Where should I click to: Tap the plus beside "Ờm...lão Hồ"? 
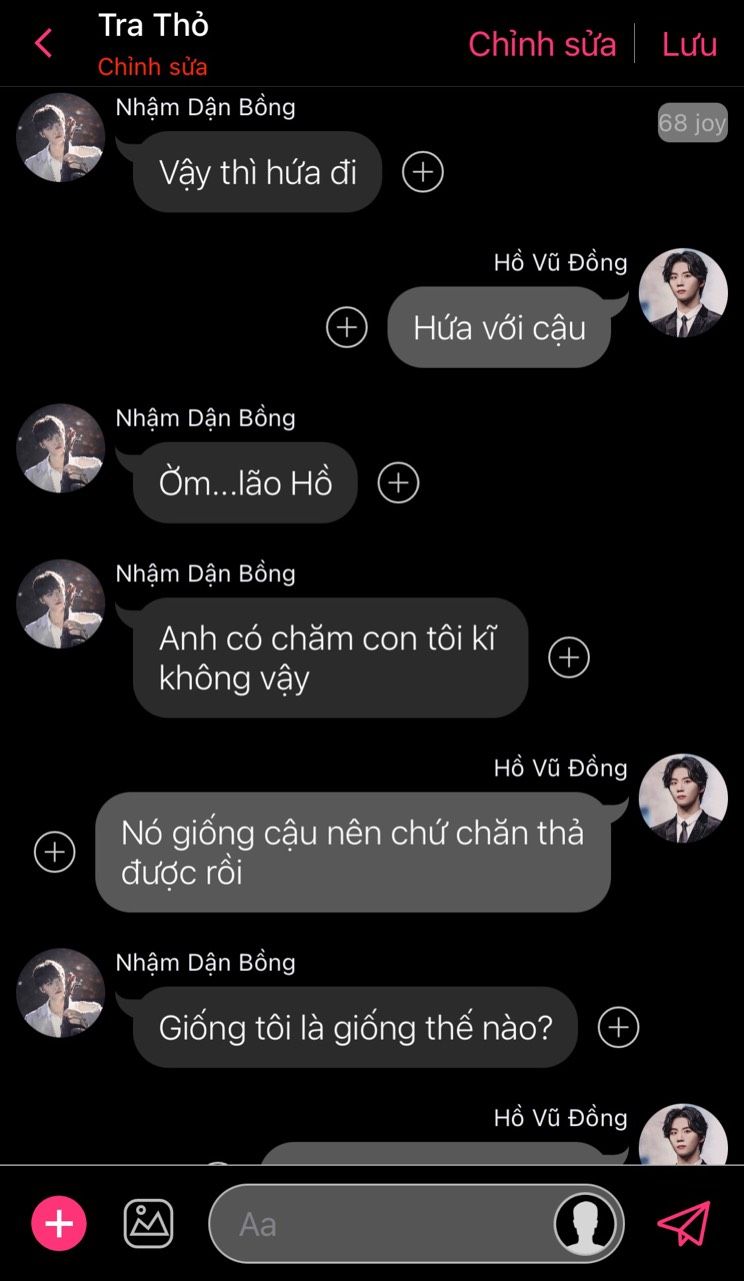click(x=398, y=483)
